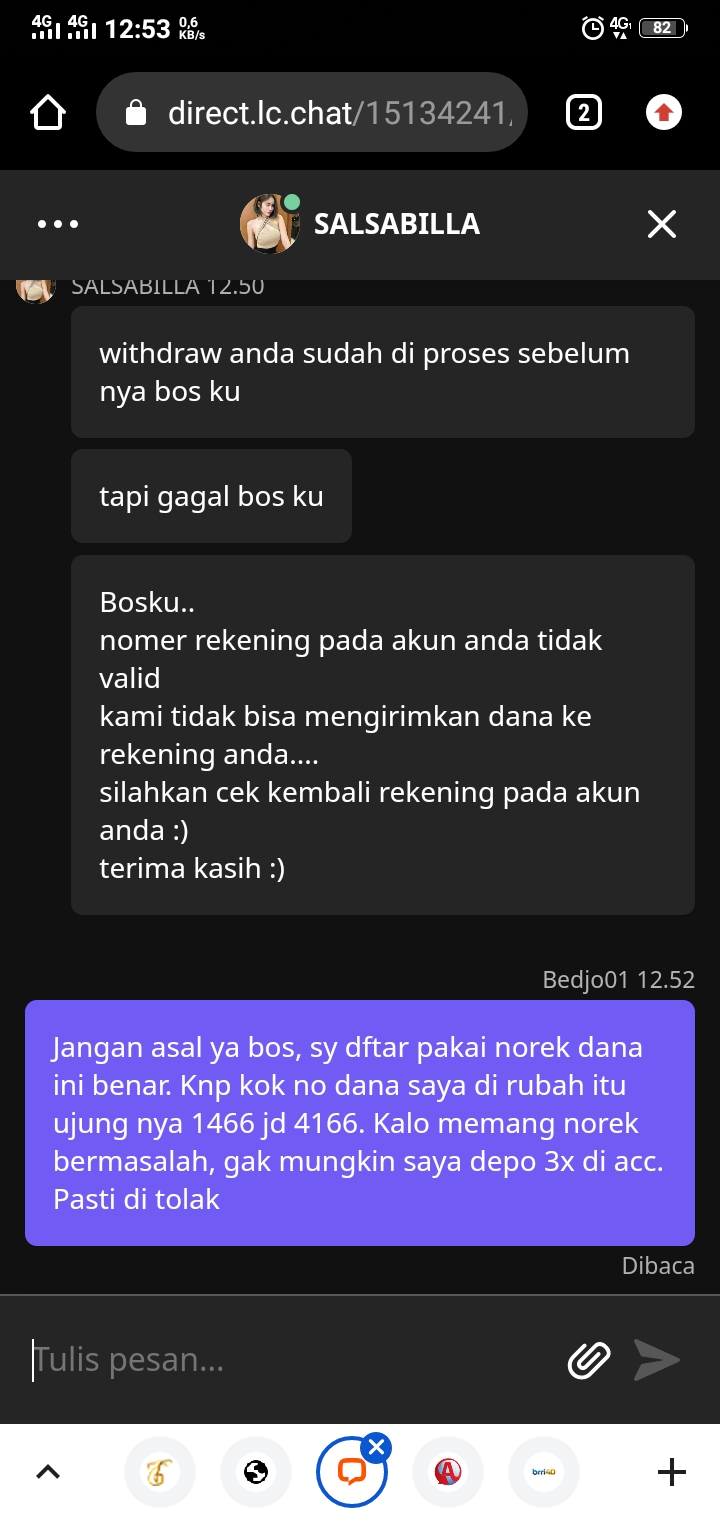The height and width of the screenshot is (1520, 720).
Task: Send the message with the arrow icon
Action: (x=657, y=1360)
